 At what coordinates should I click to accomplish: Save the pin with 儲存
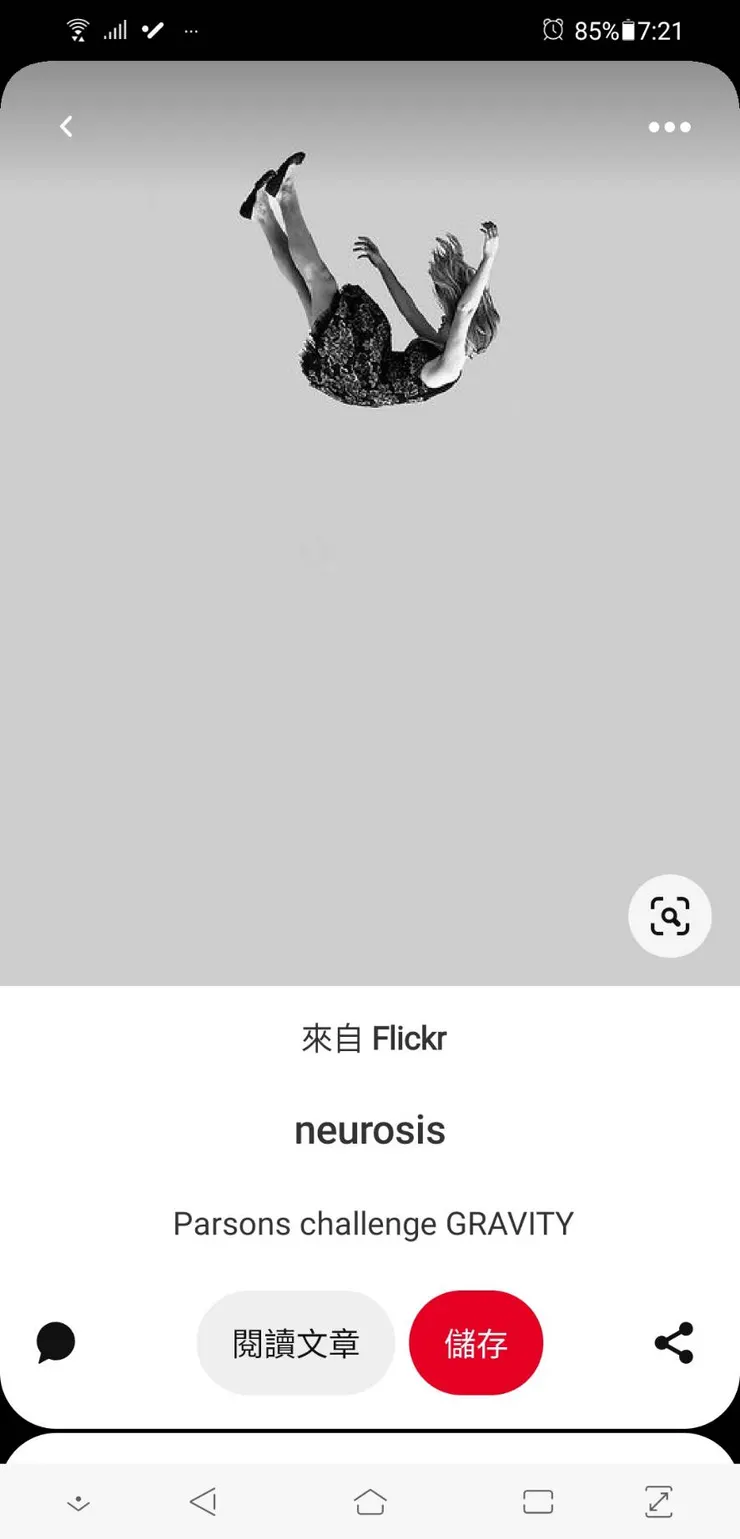[x=476, y=1343]
